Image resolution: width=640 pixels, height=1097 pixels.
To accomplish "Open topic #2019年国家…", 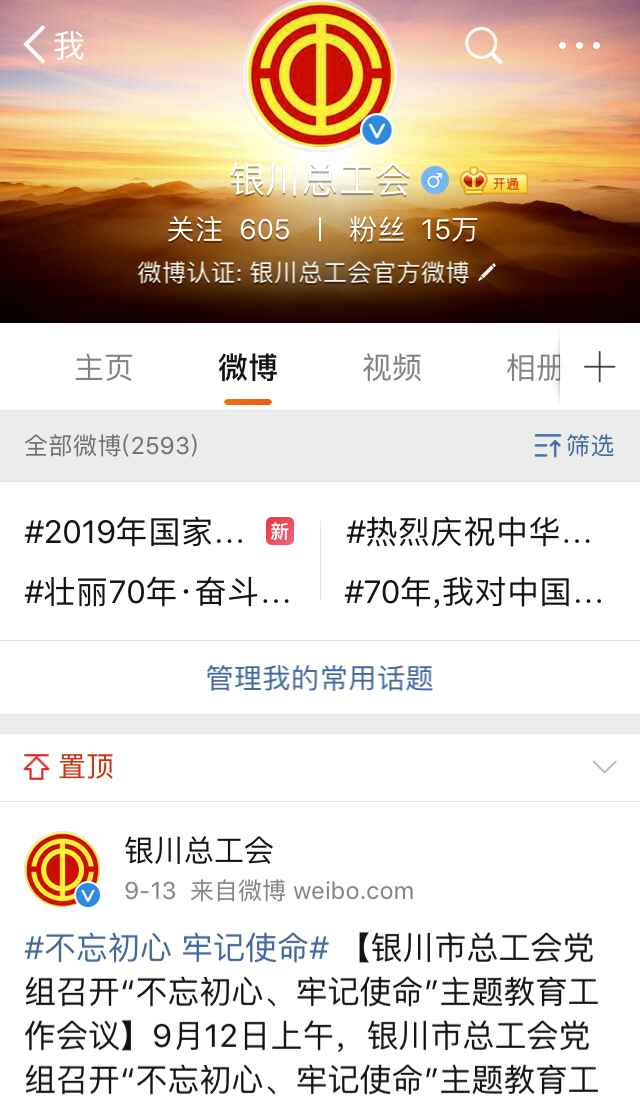I will pyautogui.click(x=135, y=533).
